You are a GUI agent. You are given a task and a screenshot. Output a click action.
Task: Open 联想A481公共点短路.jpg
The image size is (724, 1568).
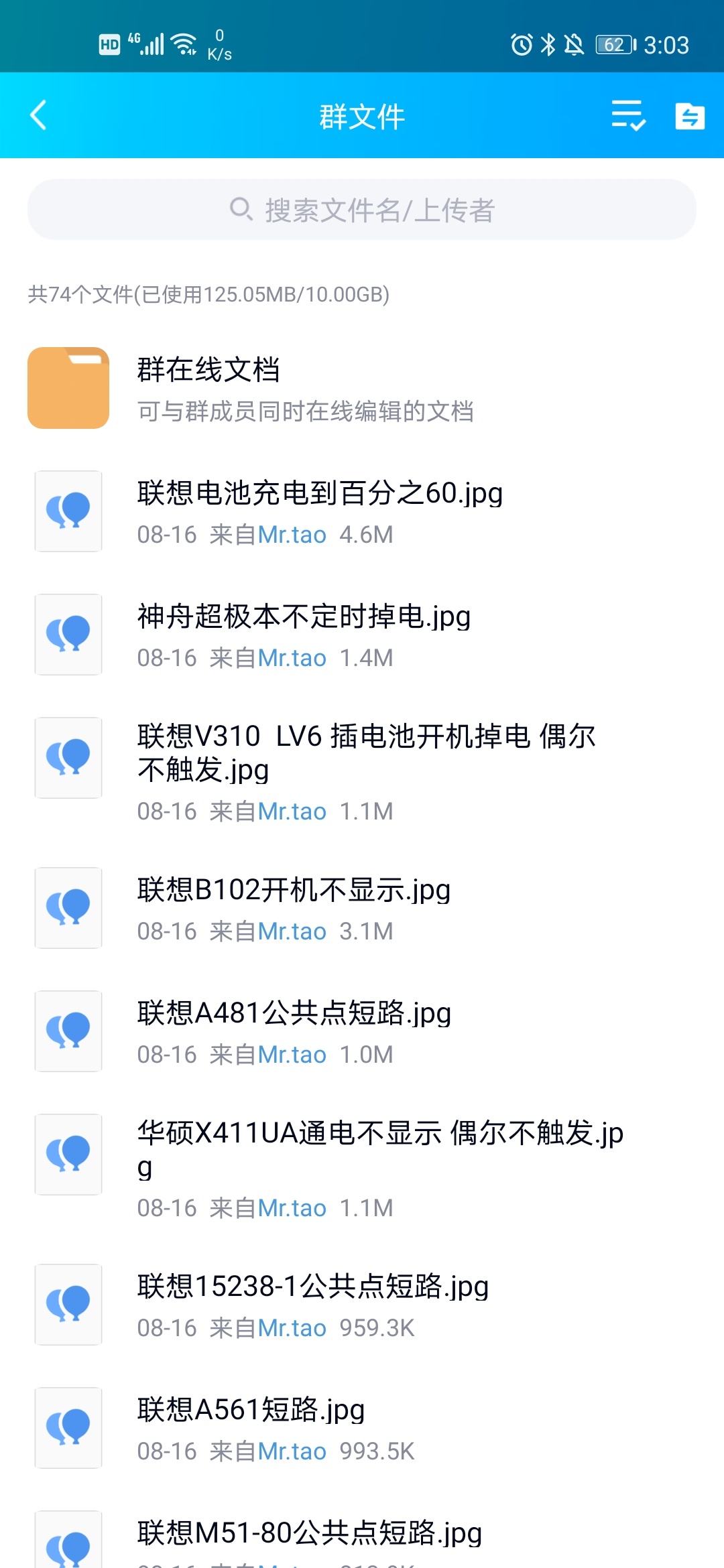[x=362, y=1031]
